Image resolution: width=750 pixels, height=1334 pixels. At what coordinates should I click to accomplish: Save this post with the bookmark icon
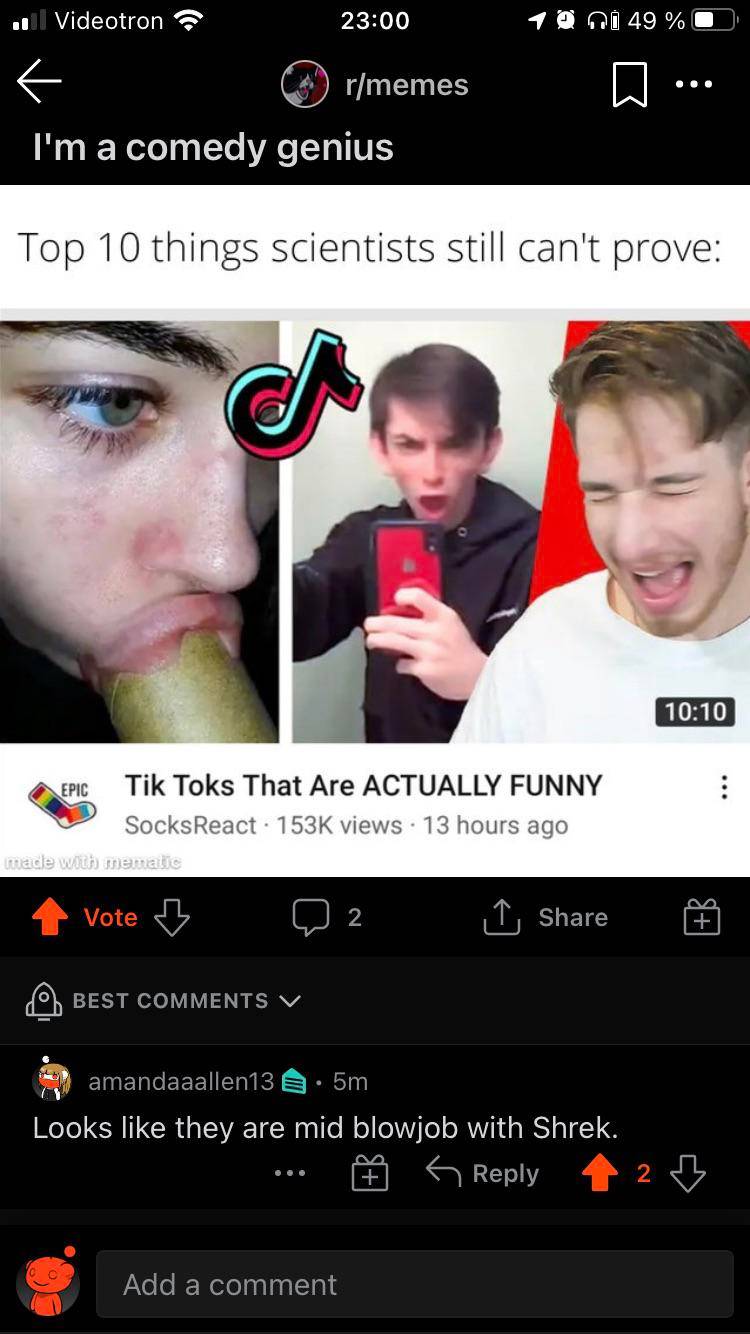[x=629, y=85]
